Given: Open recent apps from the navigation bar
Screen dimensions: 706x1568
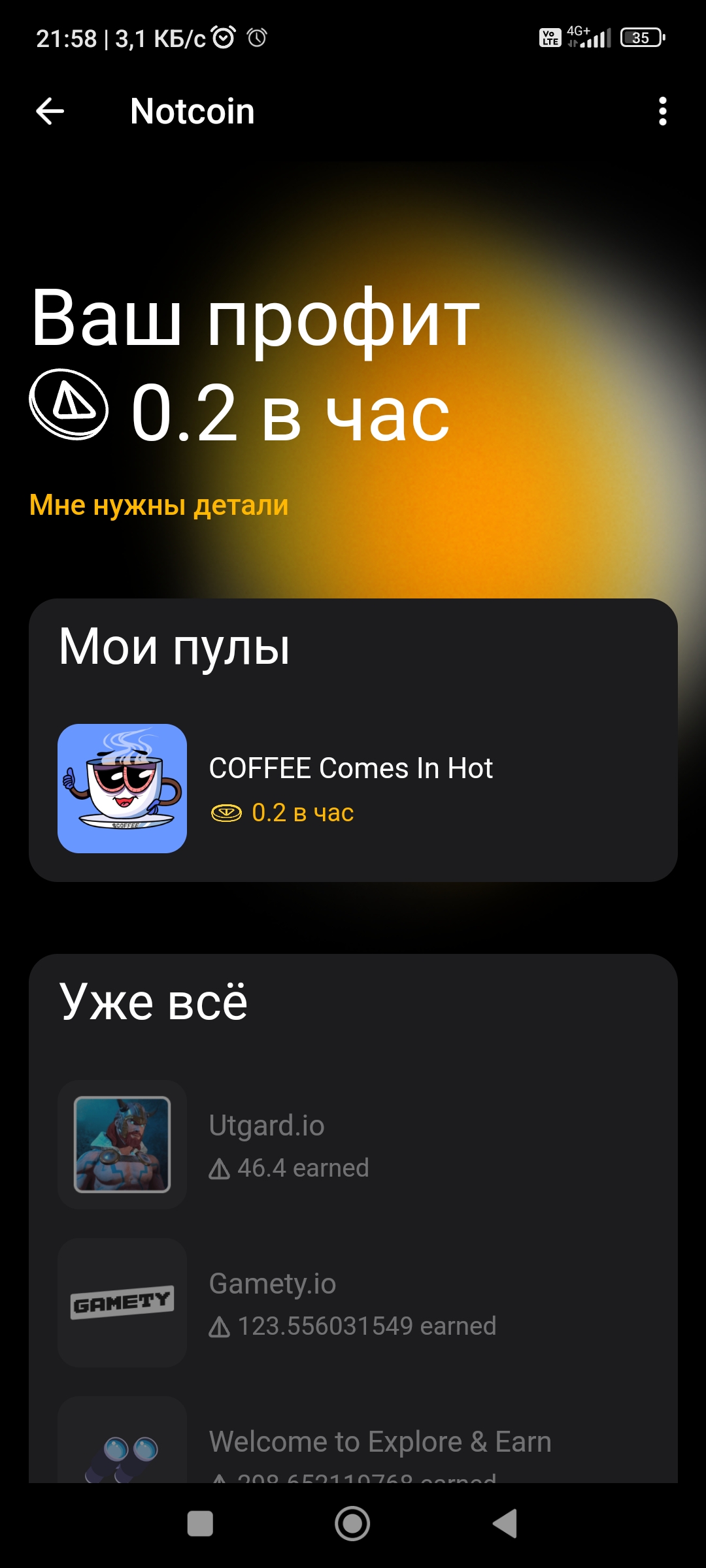Looking at the screenshot, I should point(200,1524).
